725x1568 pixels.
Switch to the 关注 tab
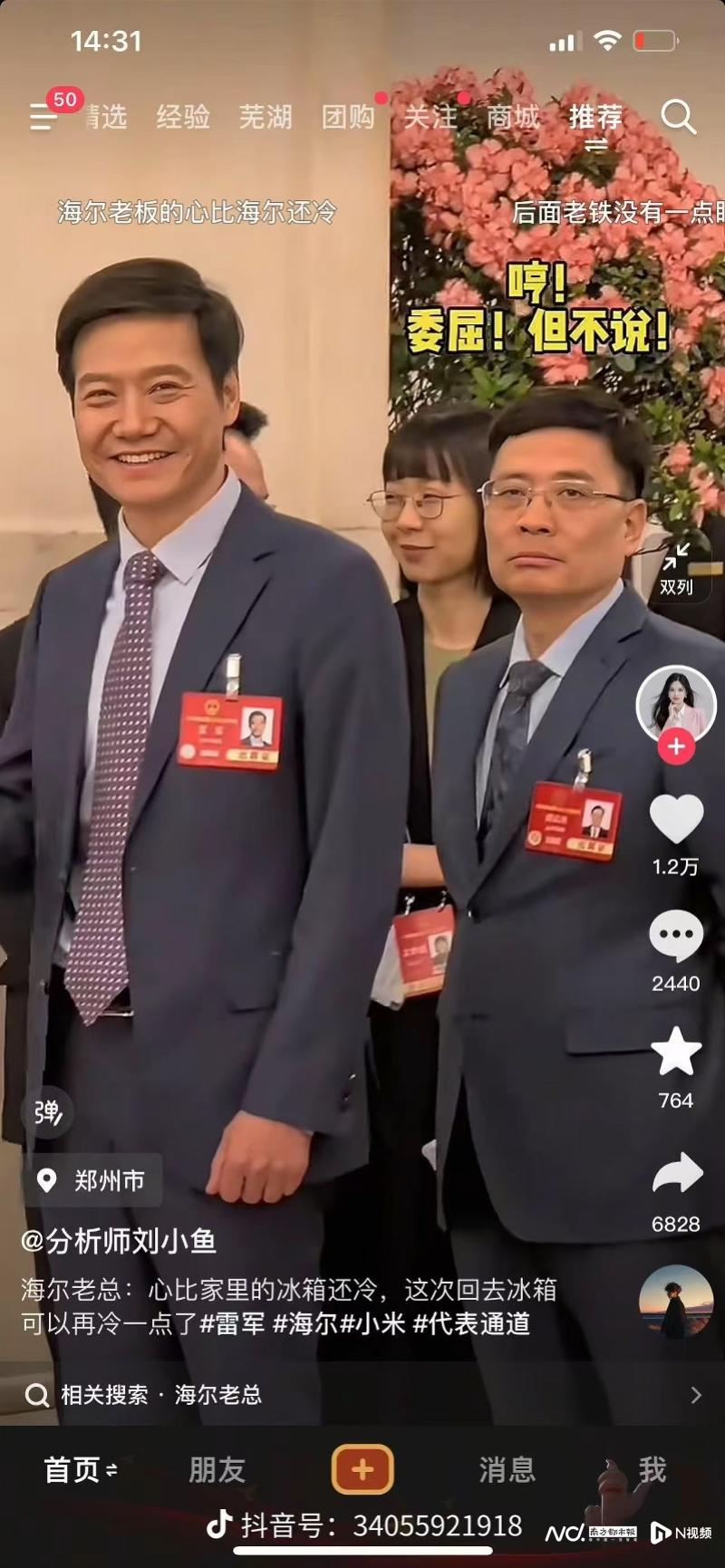(x=431, y=119)
